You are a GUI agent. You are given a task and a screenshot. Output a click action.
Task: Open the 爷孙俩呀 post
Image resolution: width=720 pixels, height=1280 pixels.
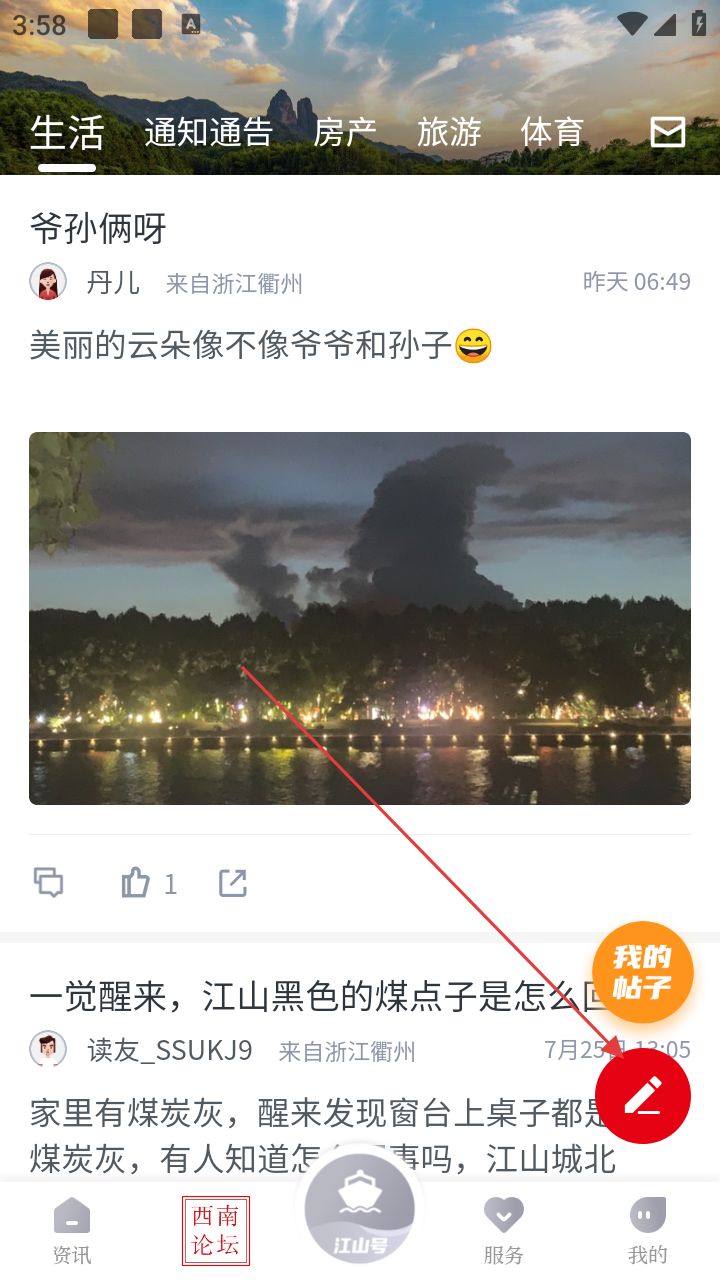pos(98,229)
